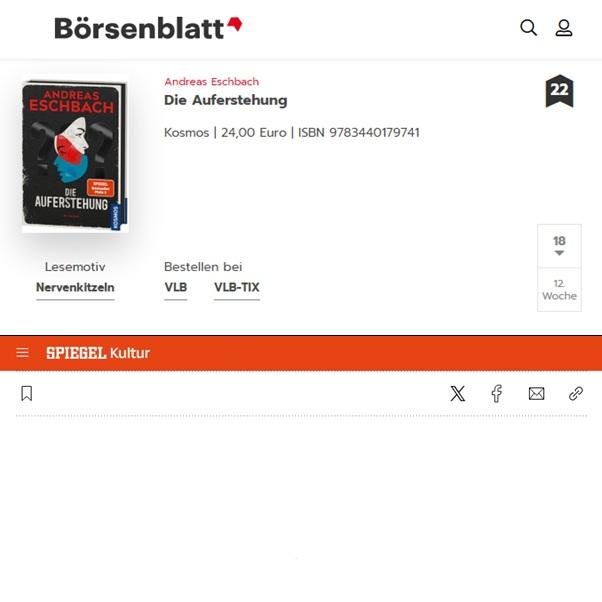This screenshot has height=602, width=602.
Task: Open the Börsenblatt search
Action: [x=528, y=28]
